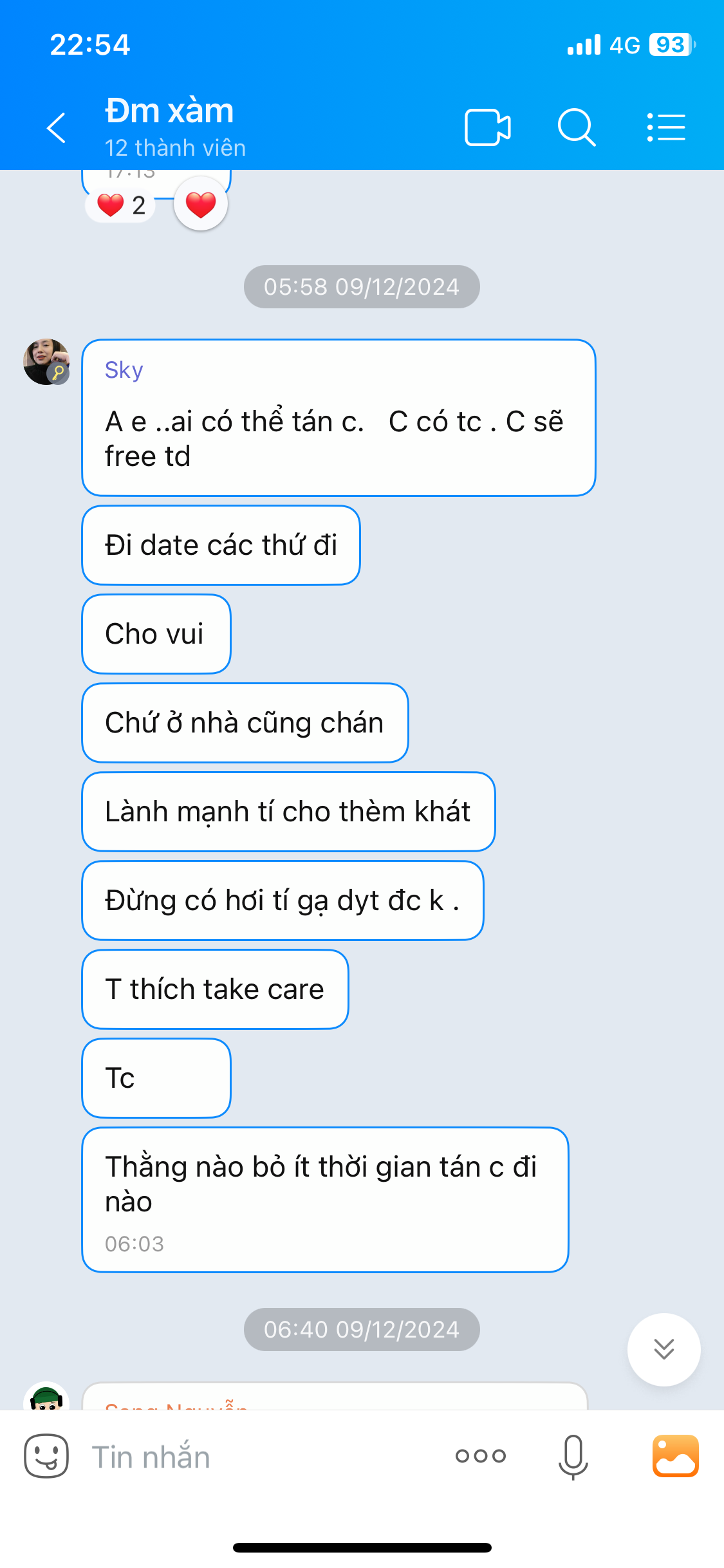Screen dimensions: 724x1568
Task: Search messages in this conversation
Action: pos(575,127)
